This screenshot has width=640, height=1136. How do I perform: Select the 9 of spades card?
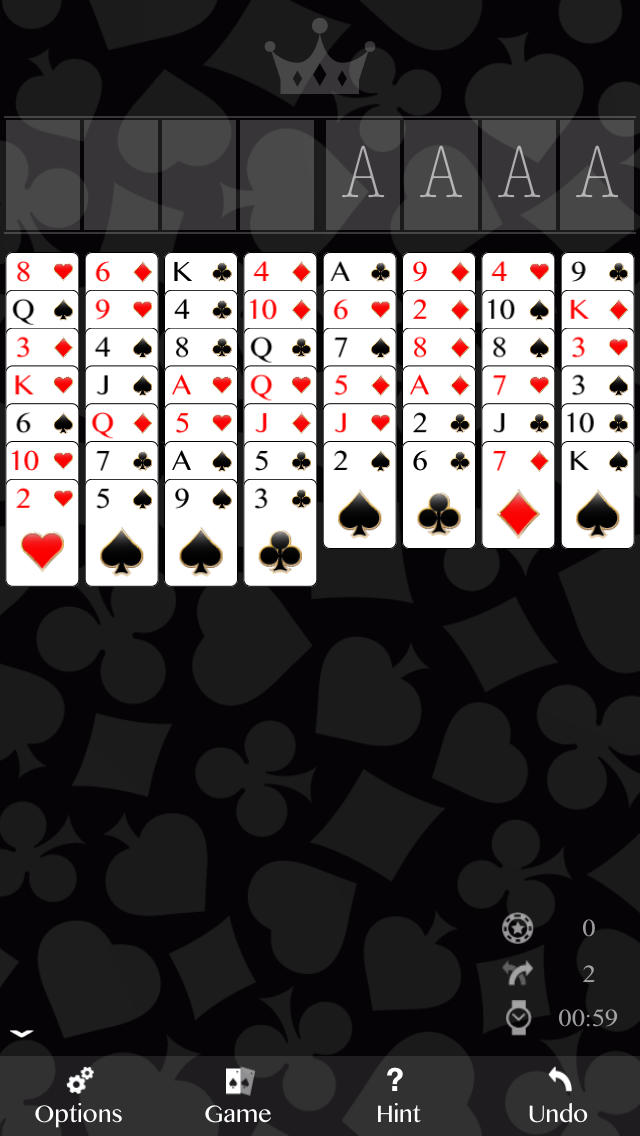(x=201, y=532)
